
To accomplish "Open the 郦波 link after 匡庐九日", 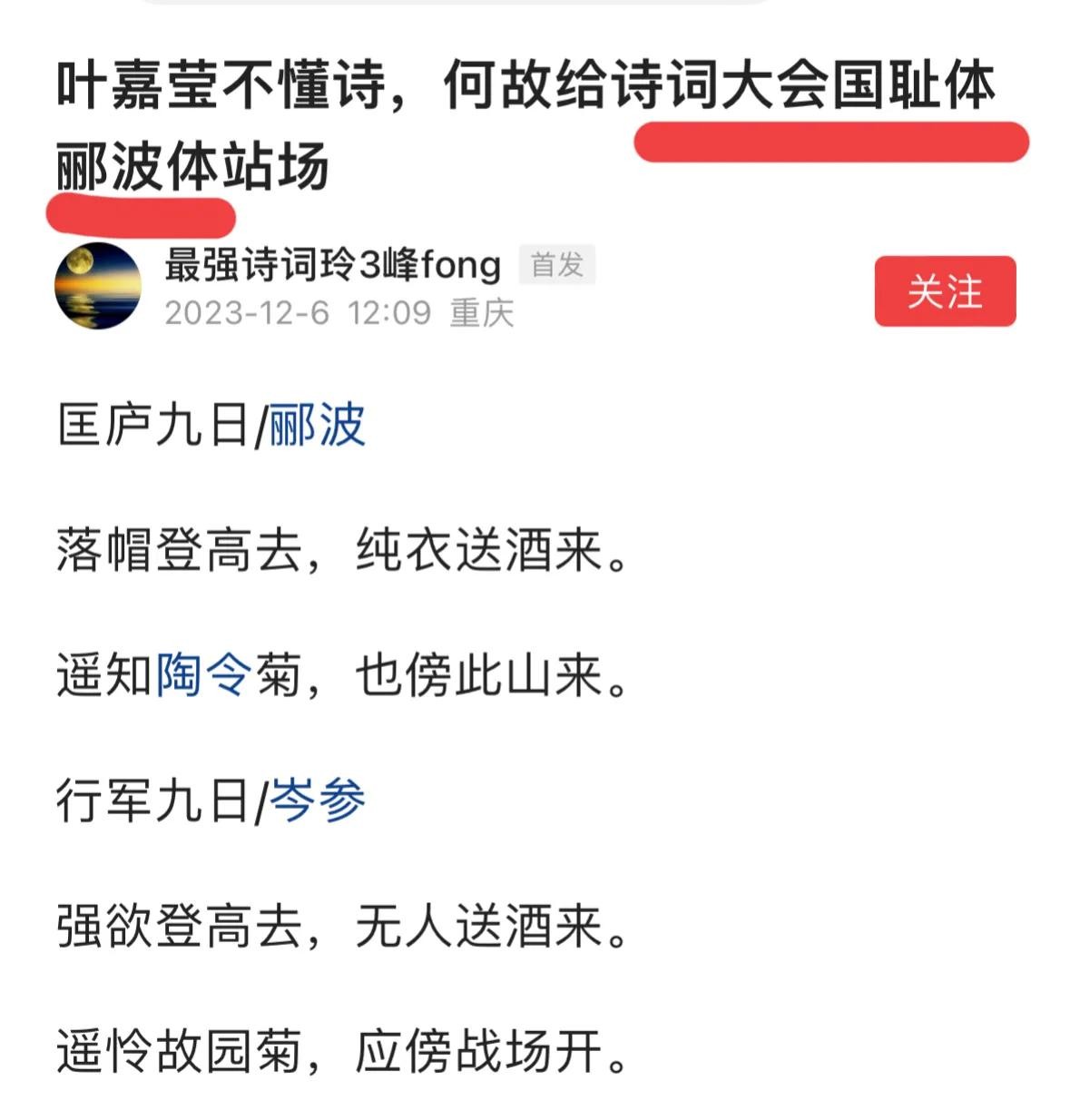I will coord(318,425).
